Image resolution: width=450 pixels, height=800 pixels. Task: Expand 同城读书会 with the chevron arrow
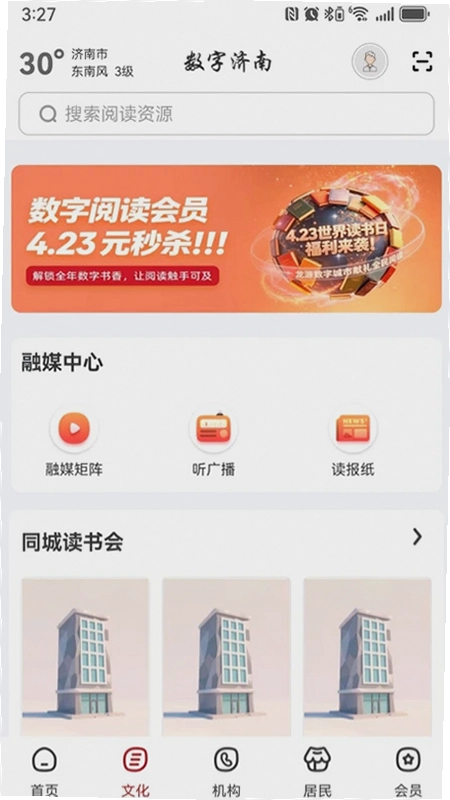[417, 536]
